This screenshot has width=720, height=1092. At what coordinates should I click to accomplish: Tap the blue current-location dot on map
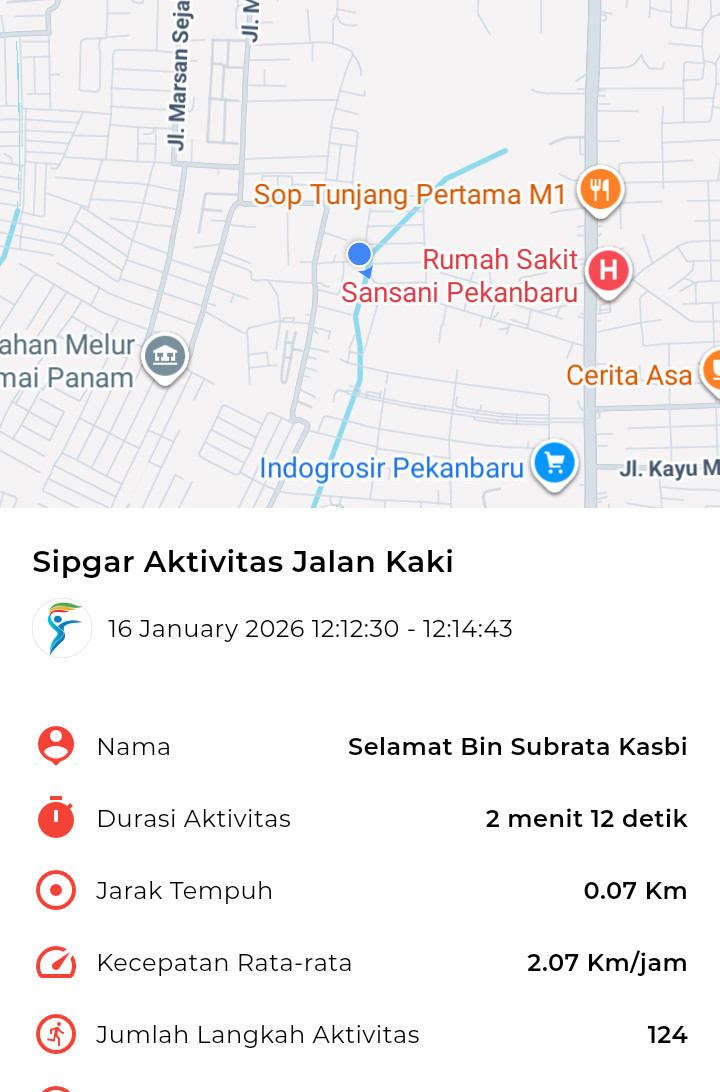point(360,254)
